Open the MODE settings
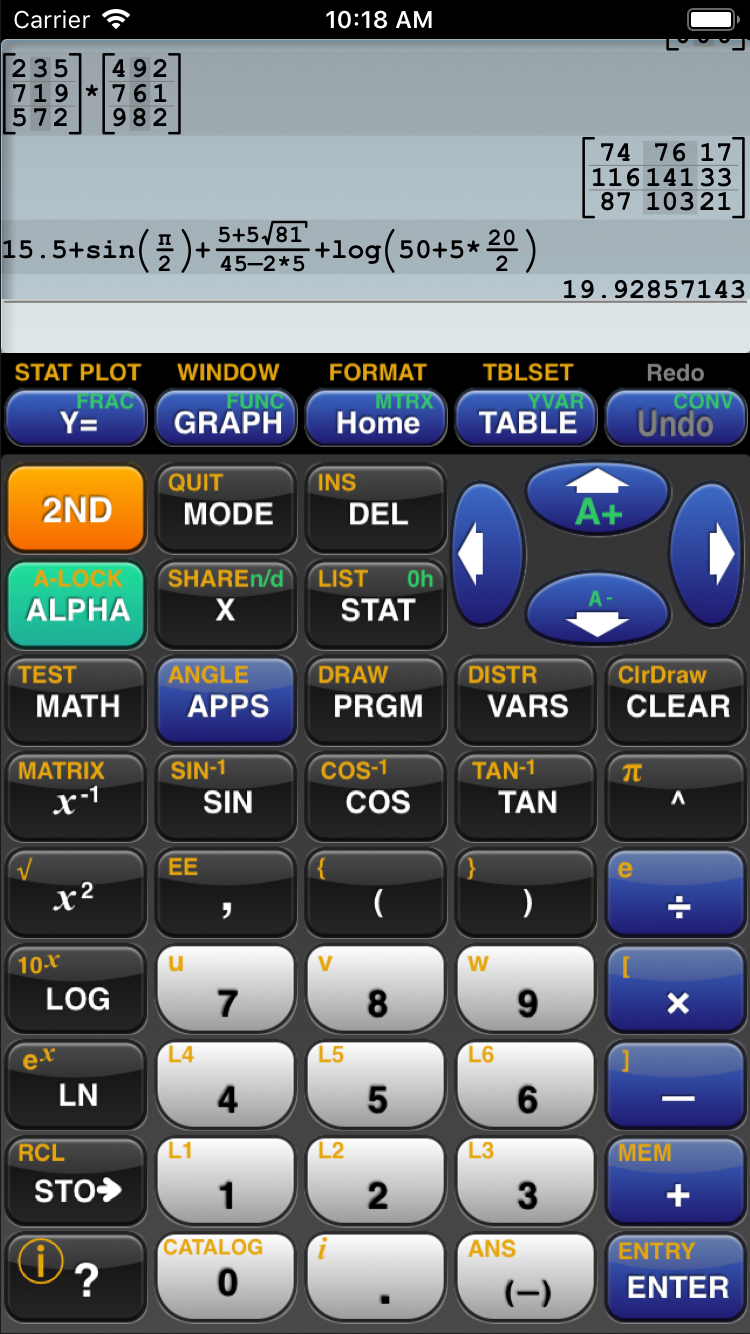750x1334 pixels. [x=227, y=509]
